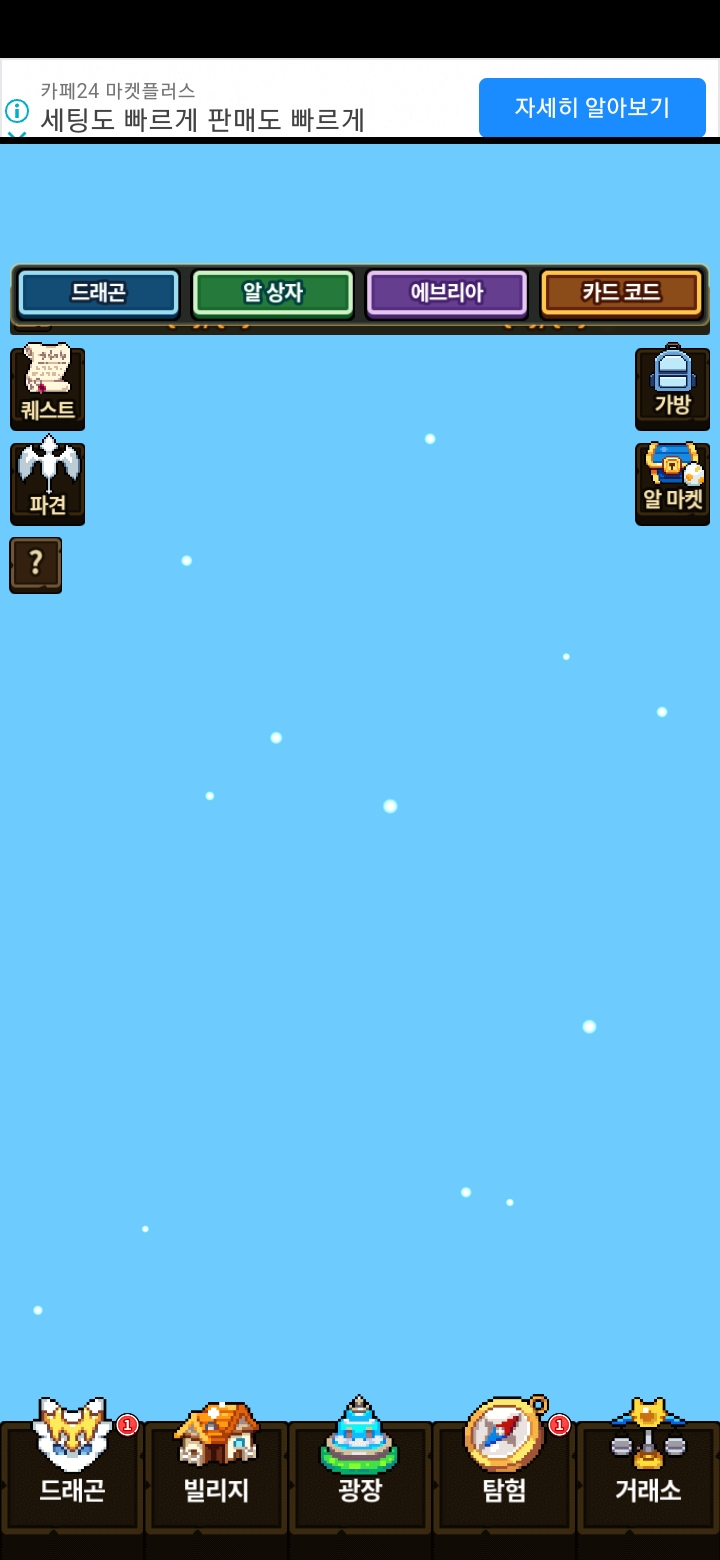Go to the 빌리지 tab
Image resolution: width=720 pixels, height=1560 pixels.
216,1465
